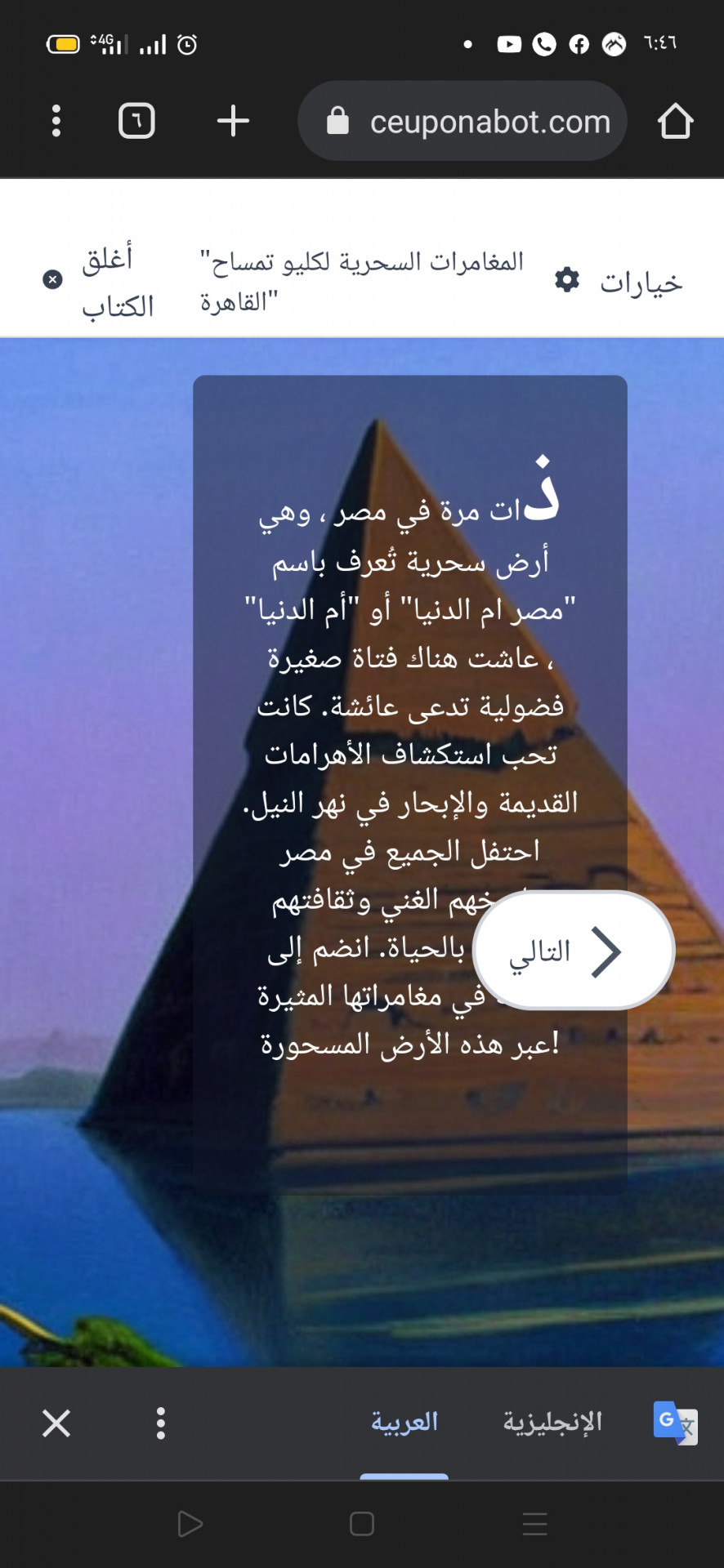Open the tab switcher showing ٦ tabs

[x=136, y=121]
